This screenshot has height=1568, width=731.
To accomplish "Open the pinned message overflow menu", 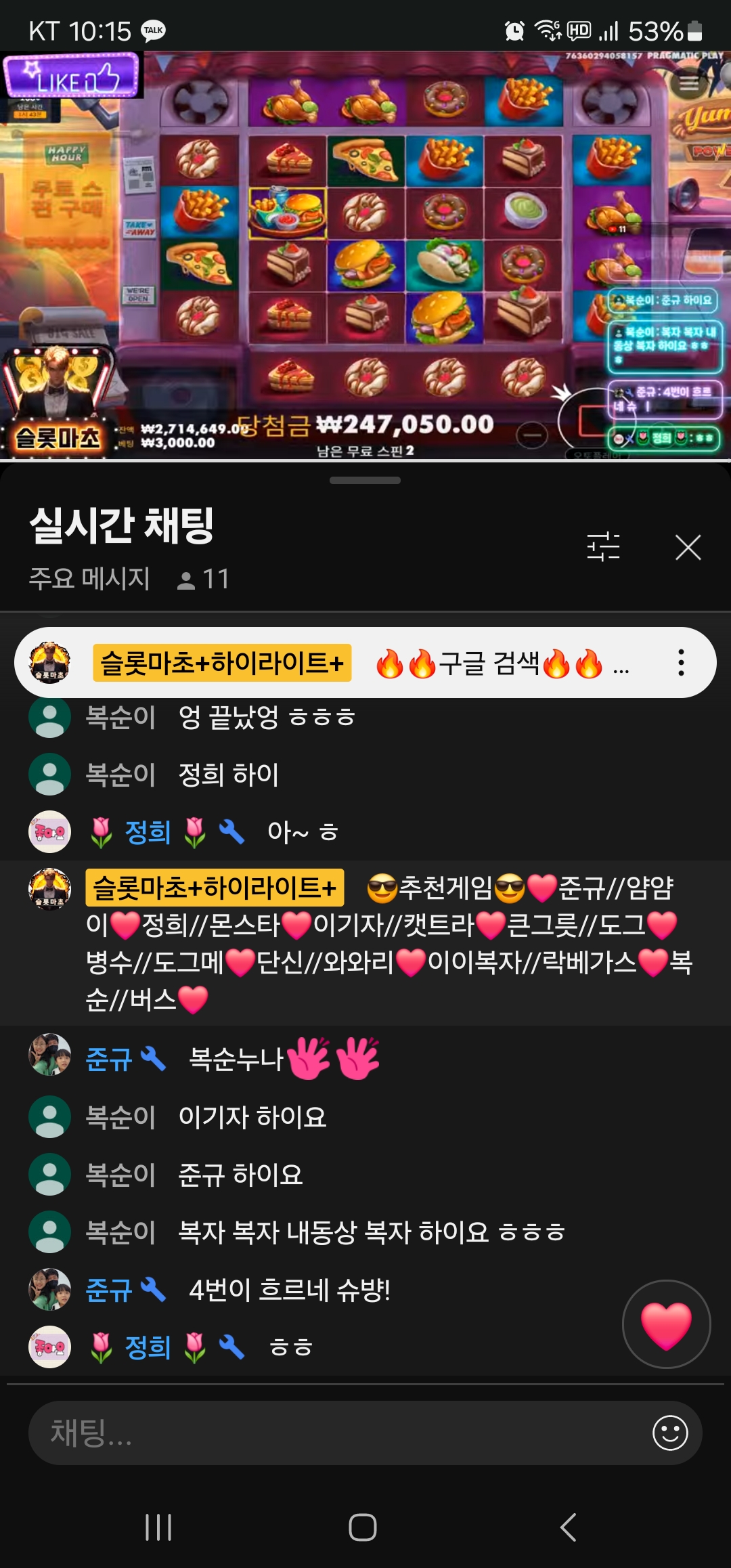I will point(681,663).
